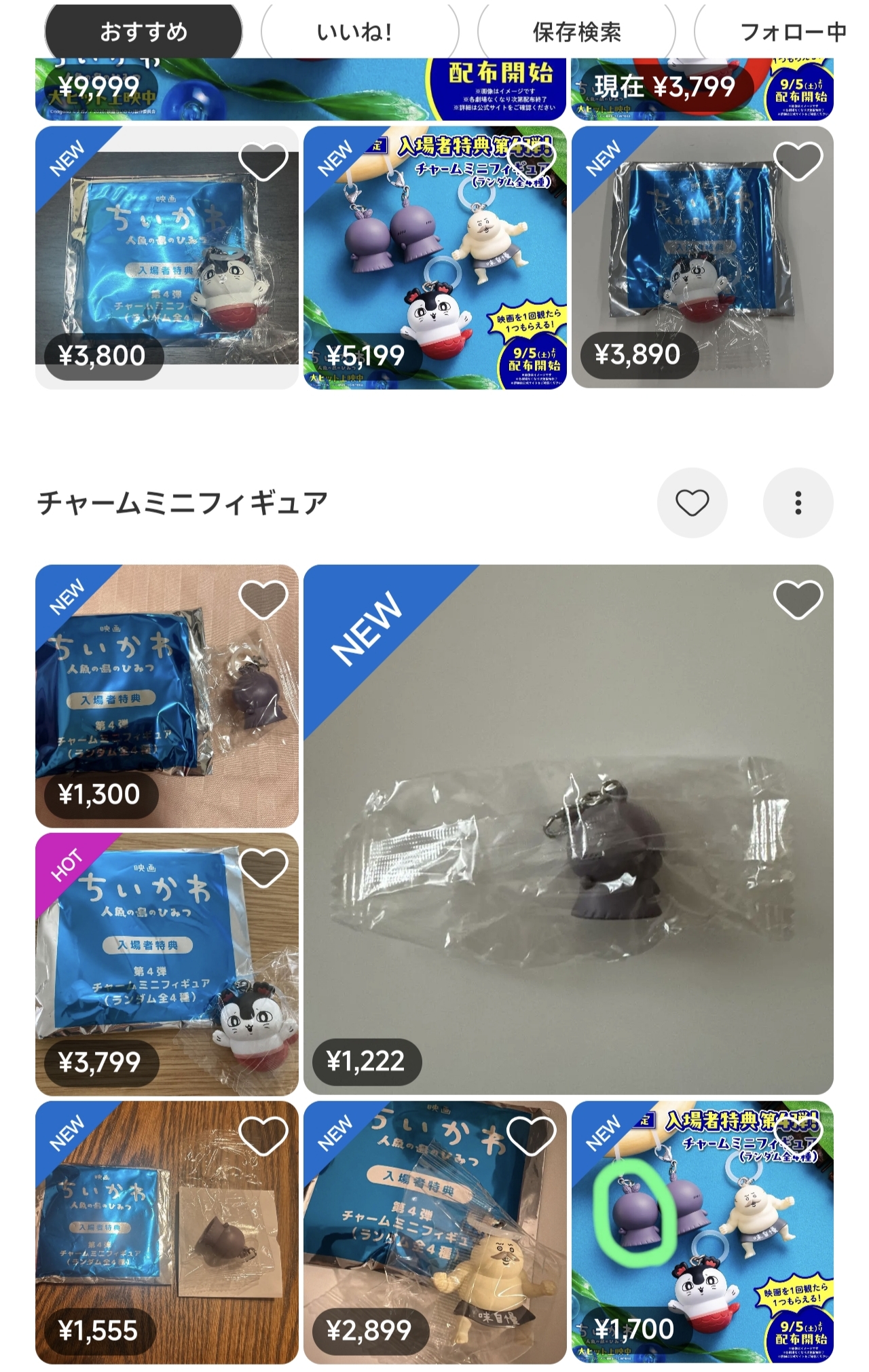This screenshot has height=1372, width=869.
Task: Like the ¥1,222 item
Action: [798, 599]
